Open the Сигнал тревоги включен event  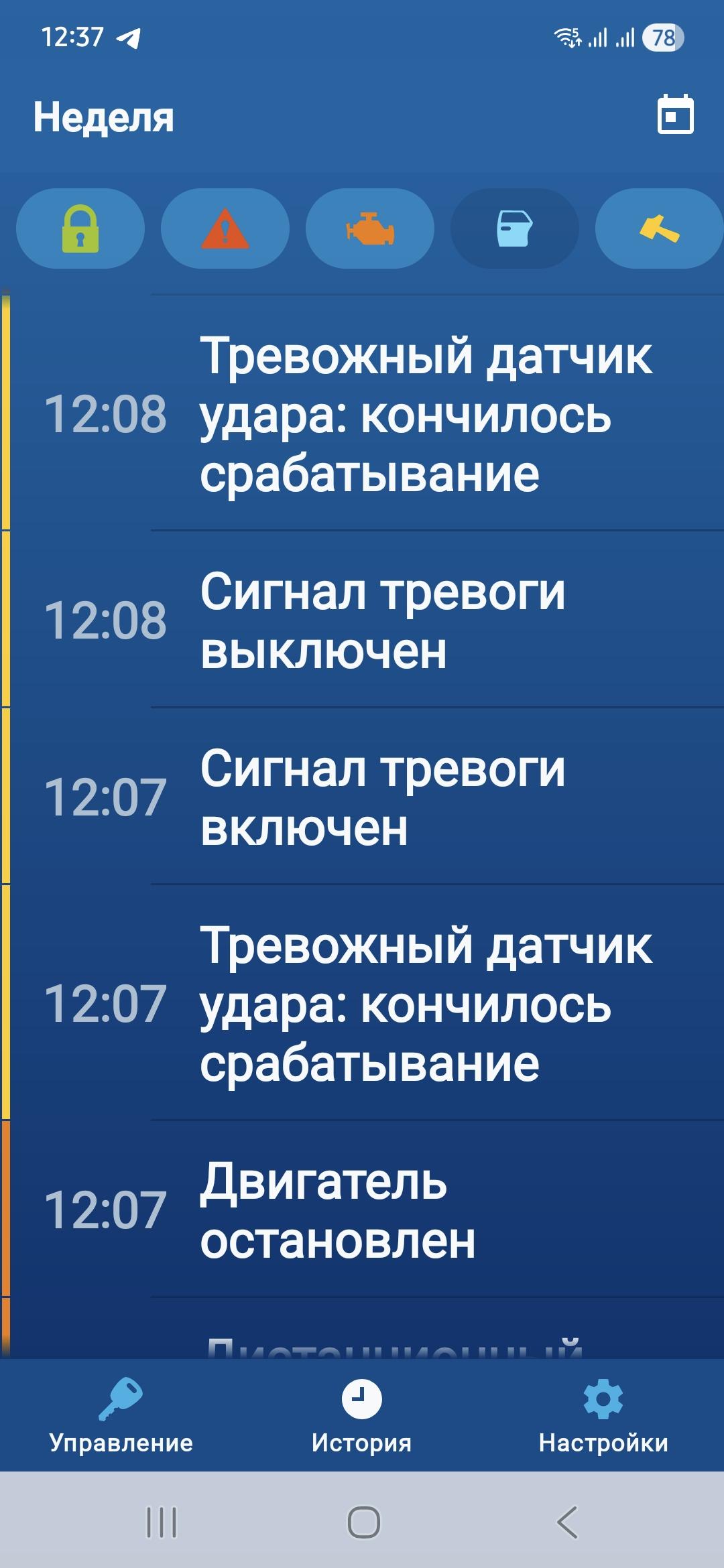pos(382,797)
